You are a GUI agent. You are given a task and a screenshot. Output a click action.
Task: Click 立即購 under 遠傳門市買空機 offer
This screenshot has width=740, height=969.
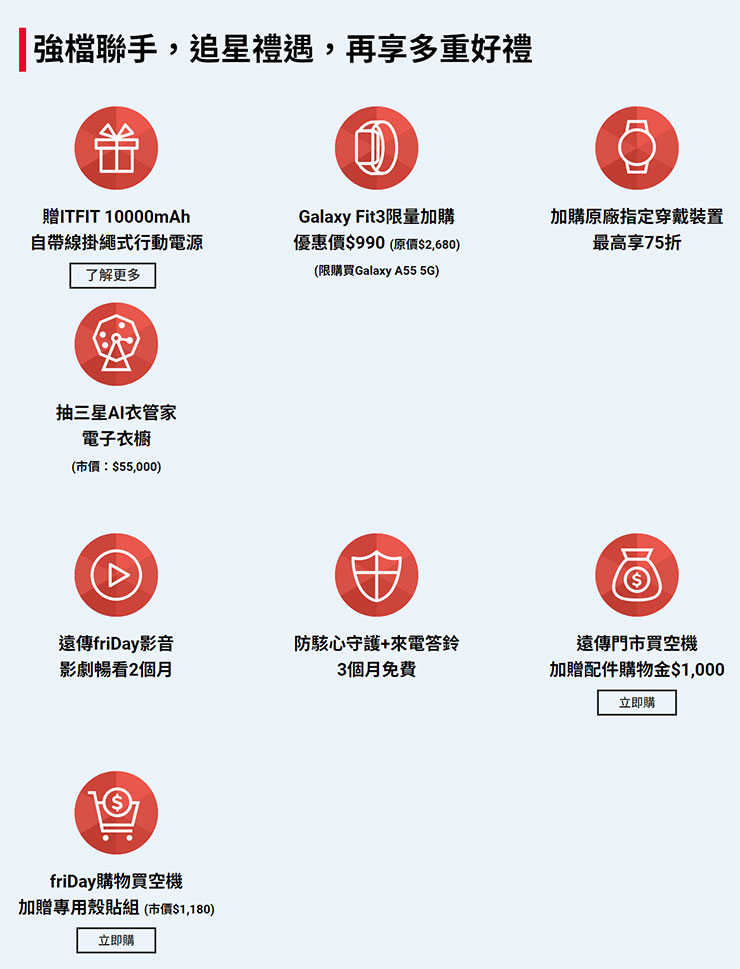pyautogui.click(x=638, y=703)
